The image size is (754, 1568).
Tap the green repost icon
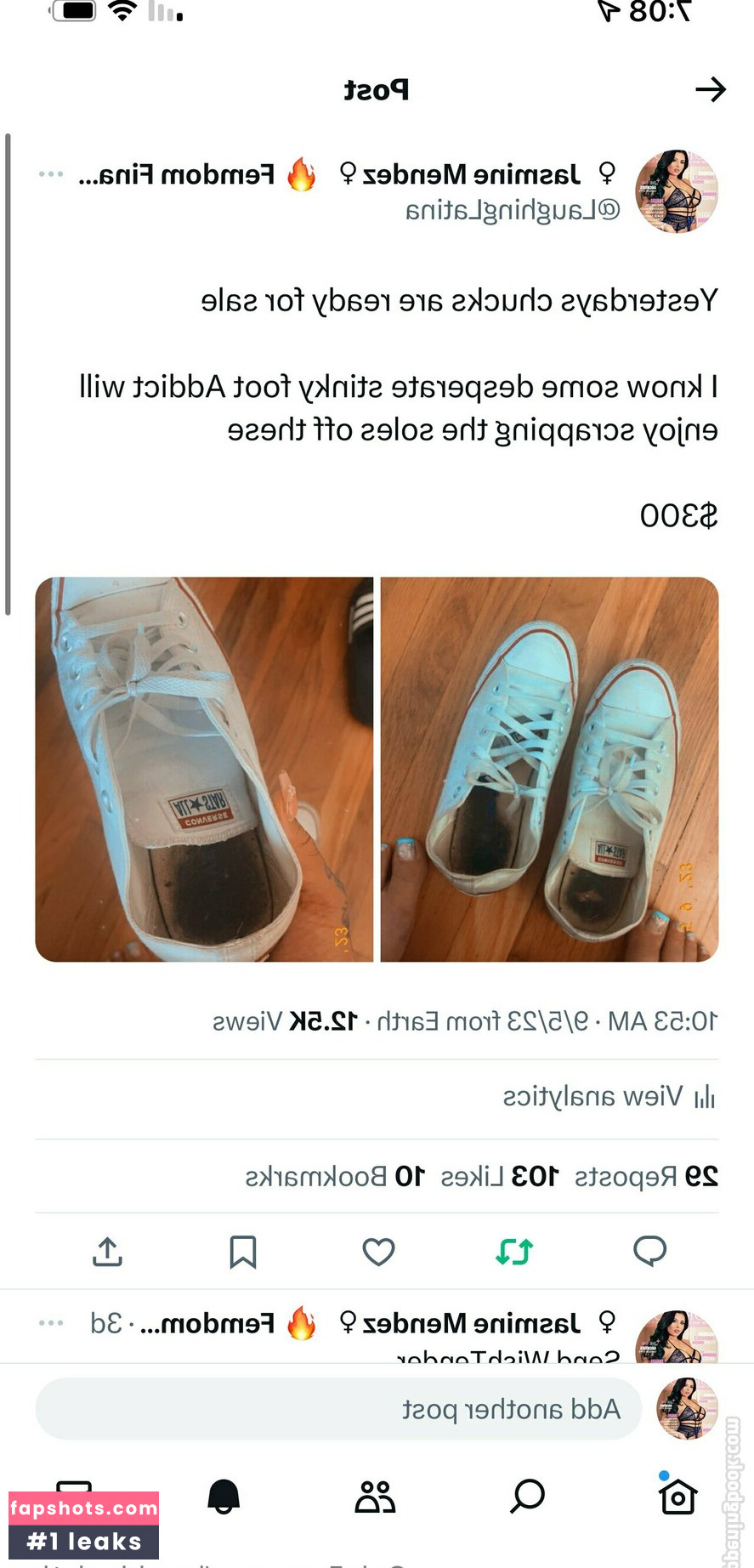pos(514,1251)
